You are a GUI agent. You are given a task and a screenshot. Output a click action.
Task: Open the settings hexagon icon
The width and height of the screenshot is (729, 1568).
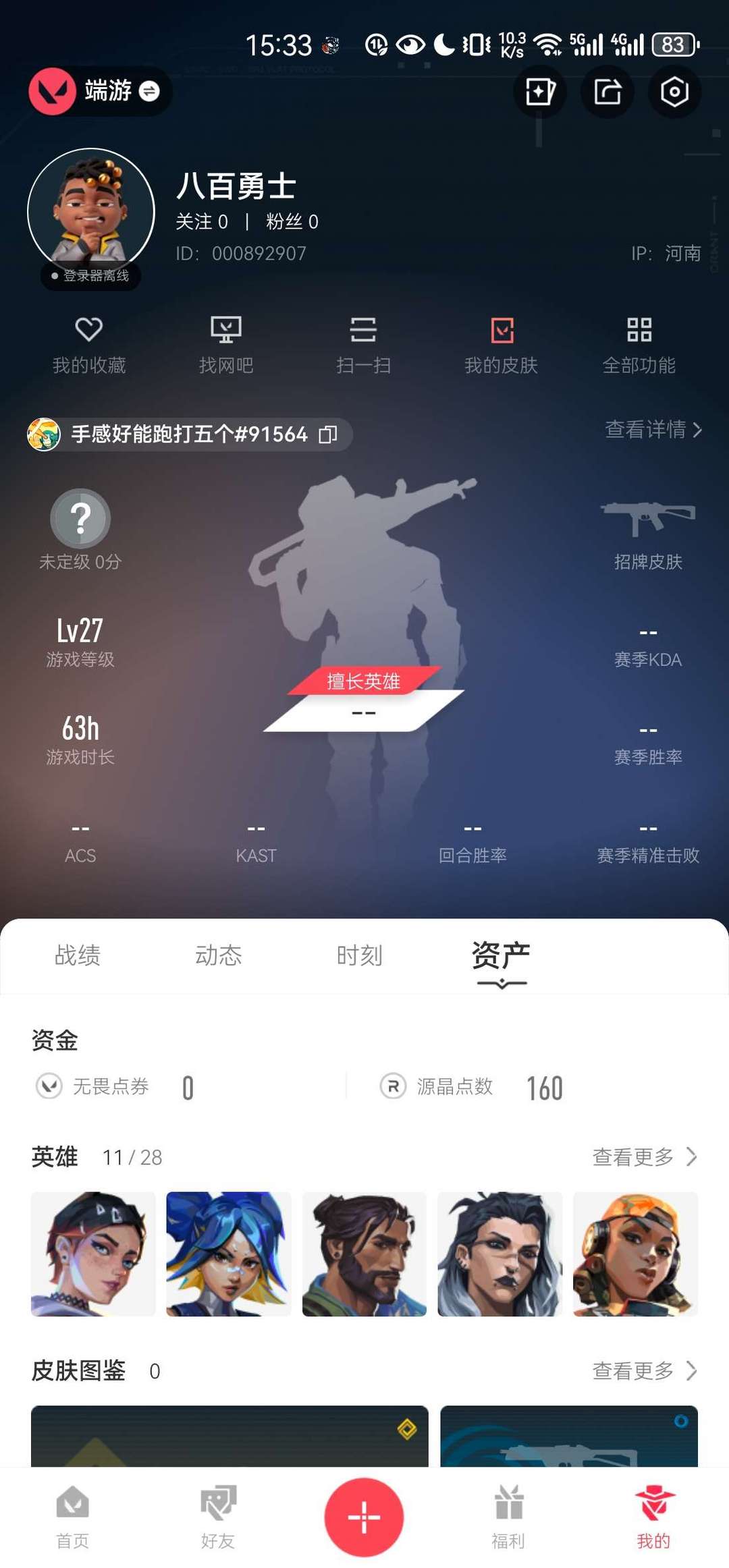(x=674, y=92)
